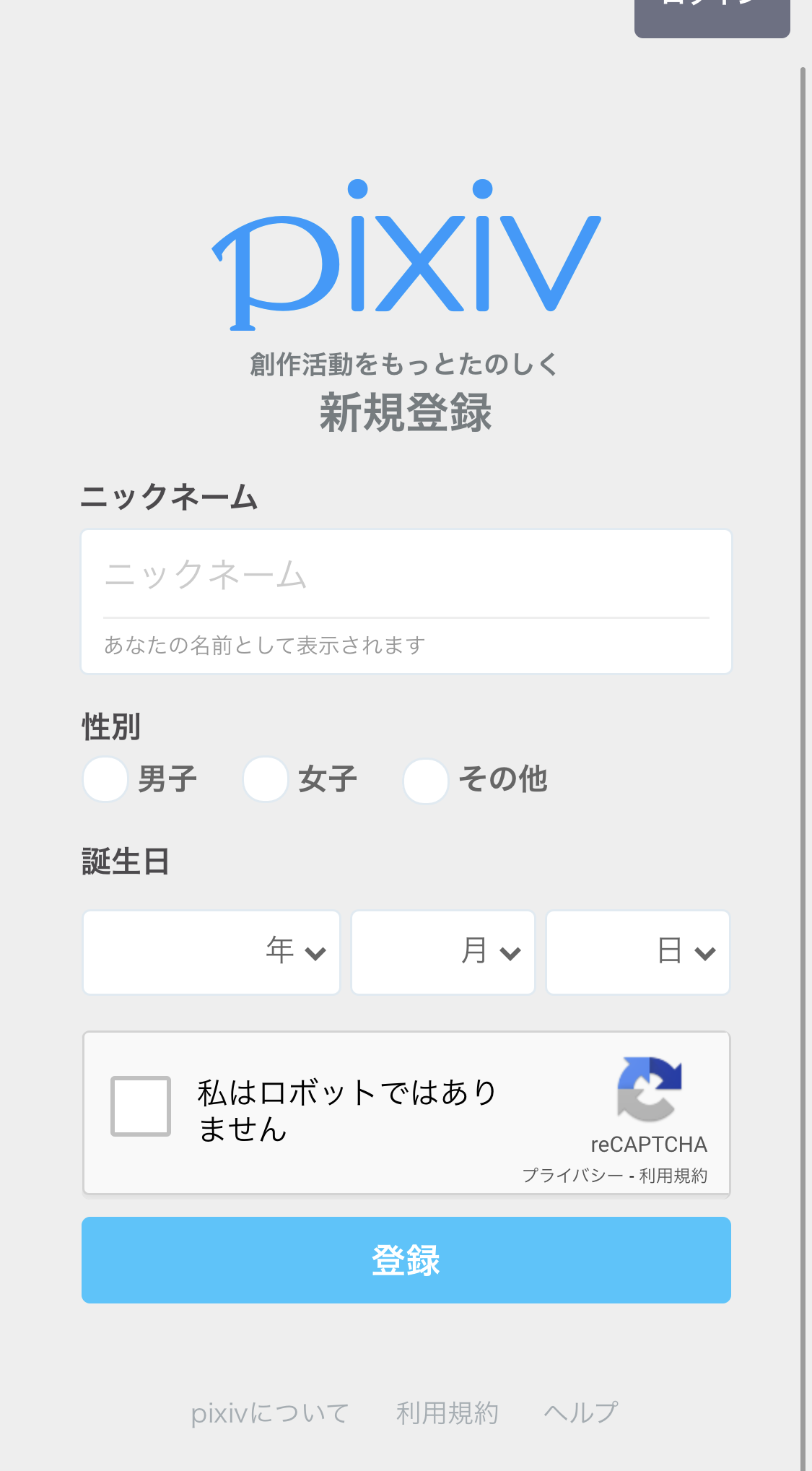Choose その他 gender option
812x1471 pixels.
coord(426,781)
